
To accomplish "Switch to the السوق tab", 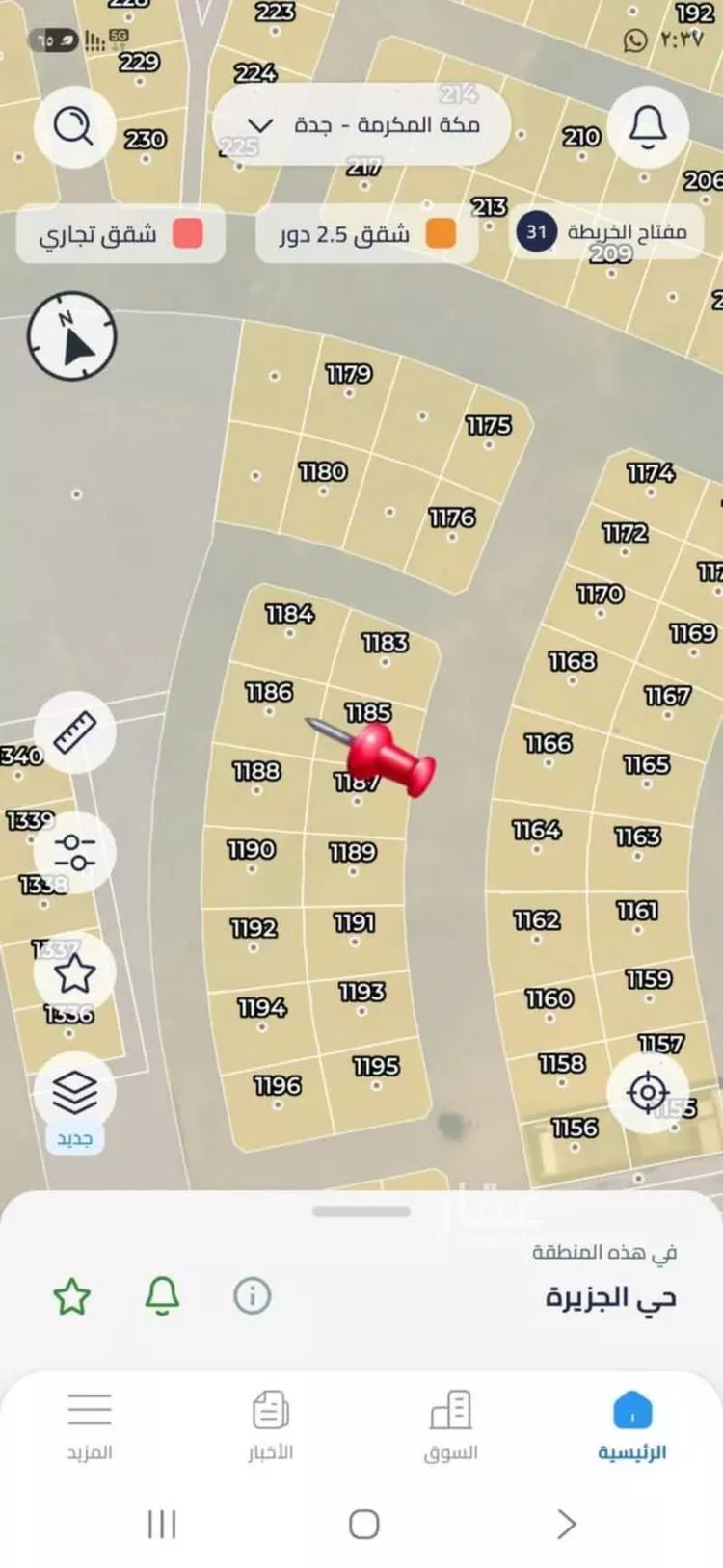I will (x=450, y=1426).
